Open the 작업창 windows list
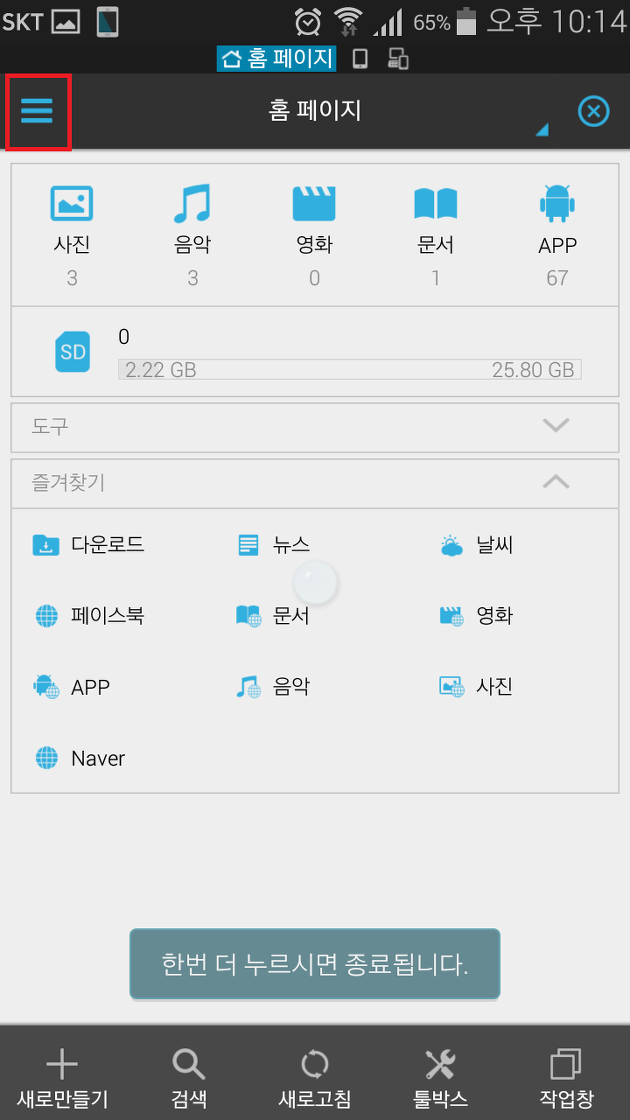 [x=566, y=1078]
